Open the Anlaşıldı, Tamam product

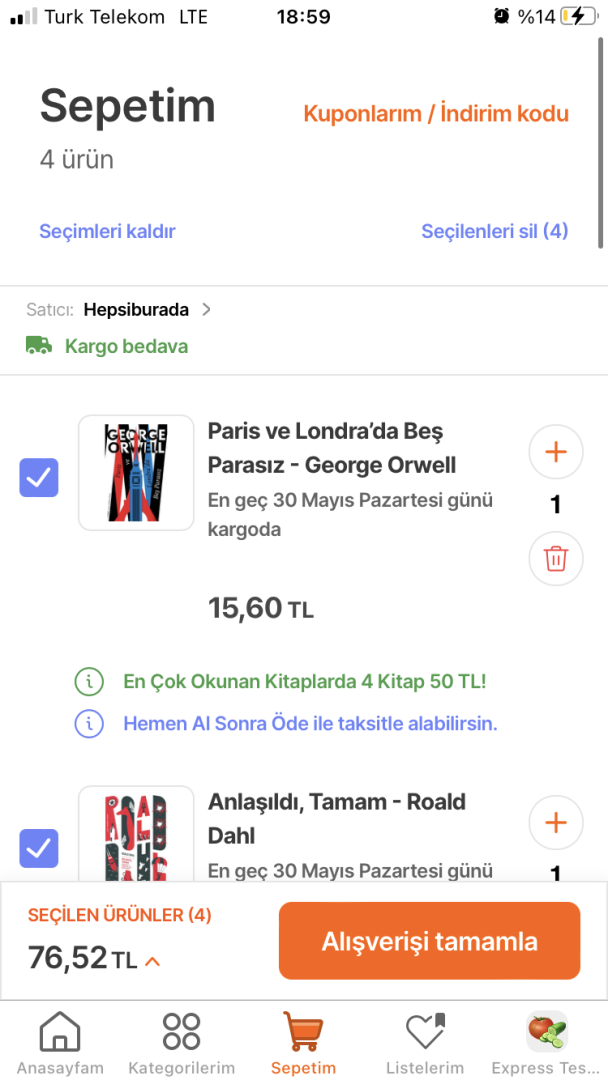[x=336, y=817]
